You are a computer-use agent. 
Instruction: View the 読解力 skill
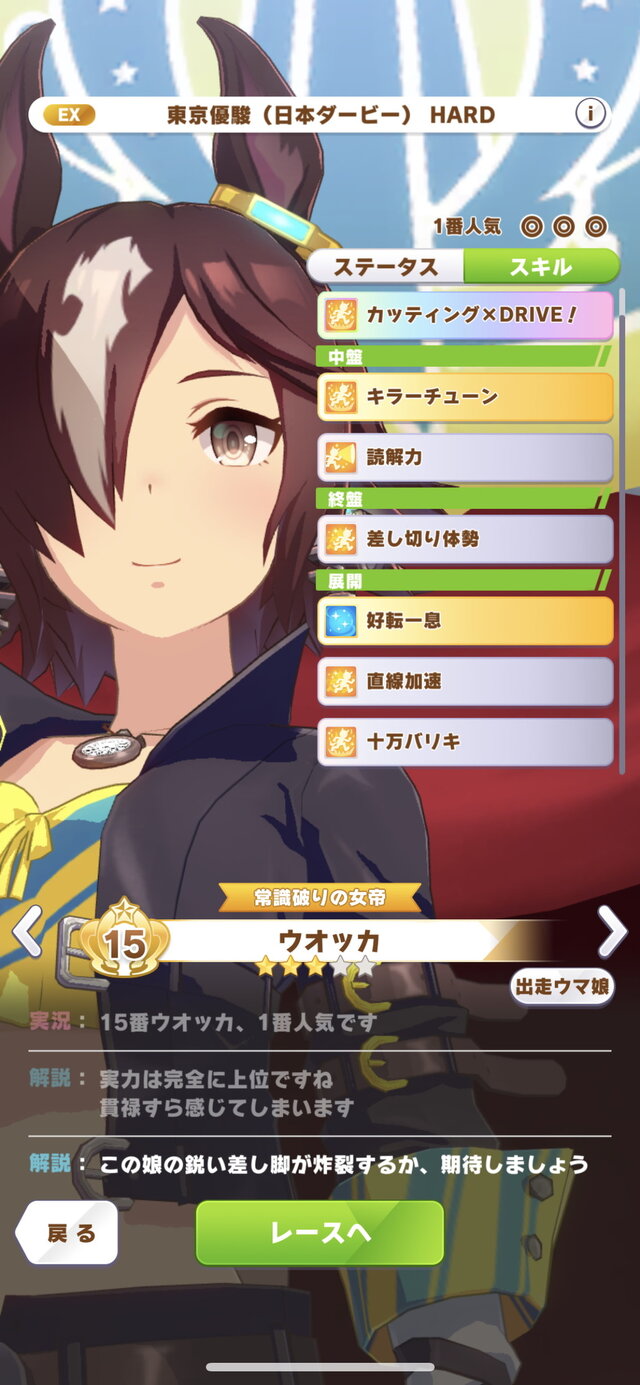point(465,458)
